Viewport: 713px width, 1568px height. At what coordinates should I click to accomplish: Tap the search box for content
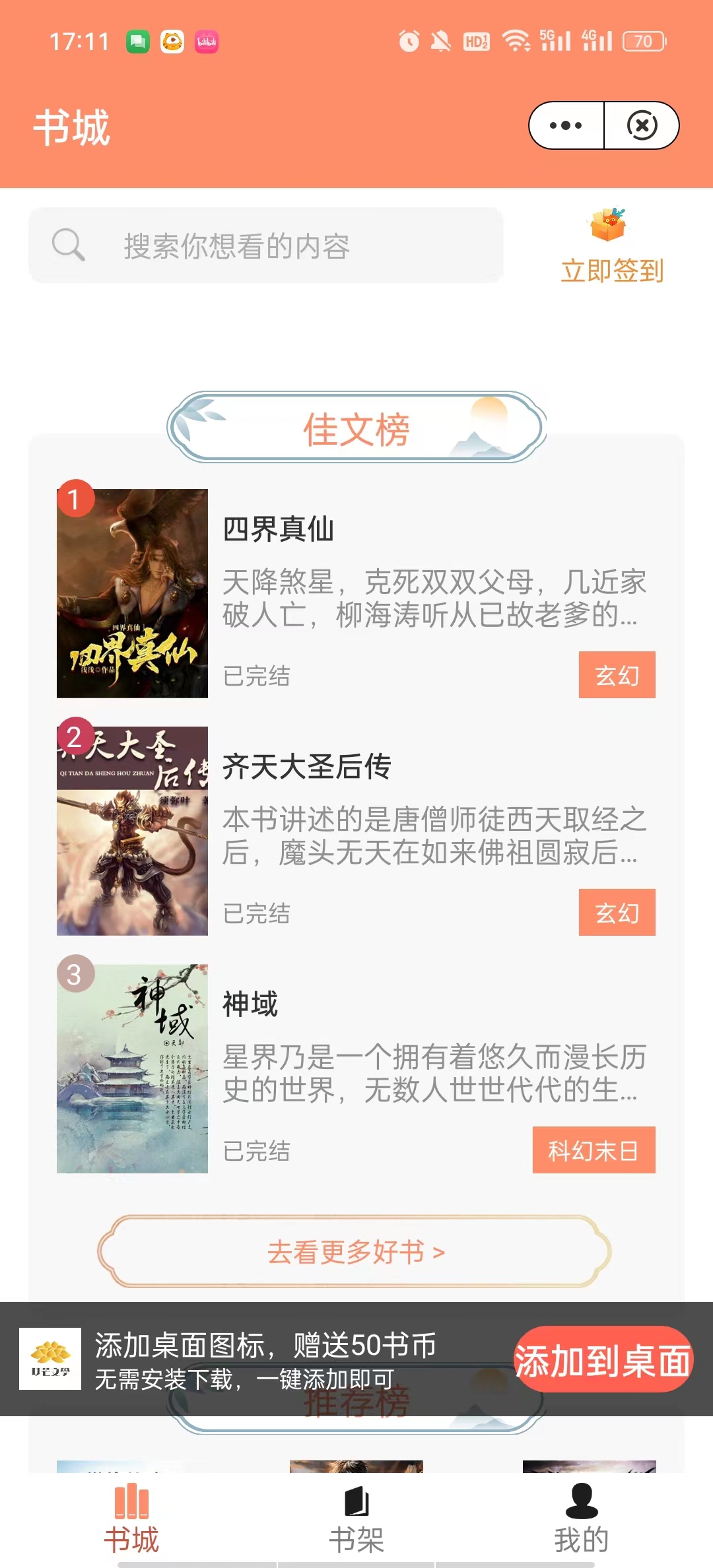pyautogui.click(x=265, y=245)
